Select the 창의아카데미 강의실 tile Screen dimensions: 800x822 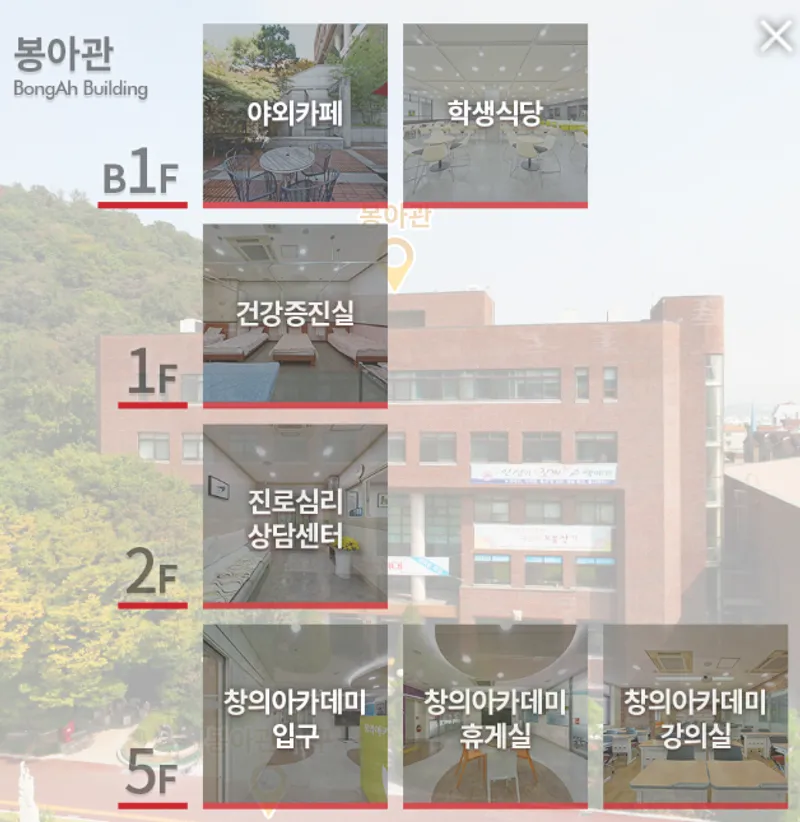[695, 715]
